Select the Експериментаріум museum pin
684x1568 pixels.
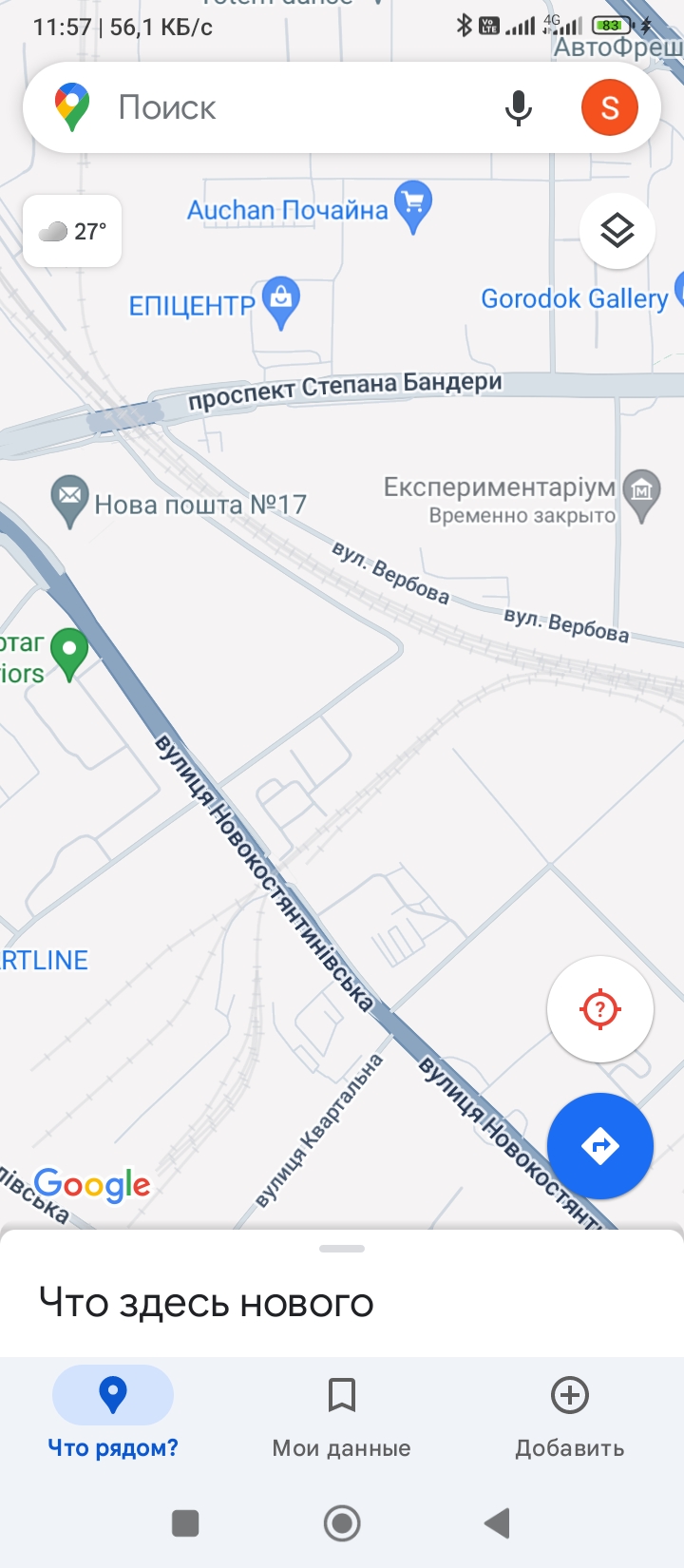pyautogui.click(x=642, y=495)
